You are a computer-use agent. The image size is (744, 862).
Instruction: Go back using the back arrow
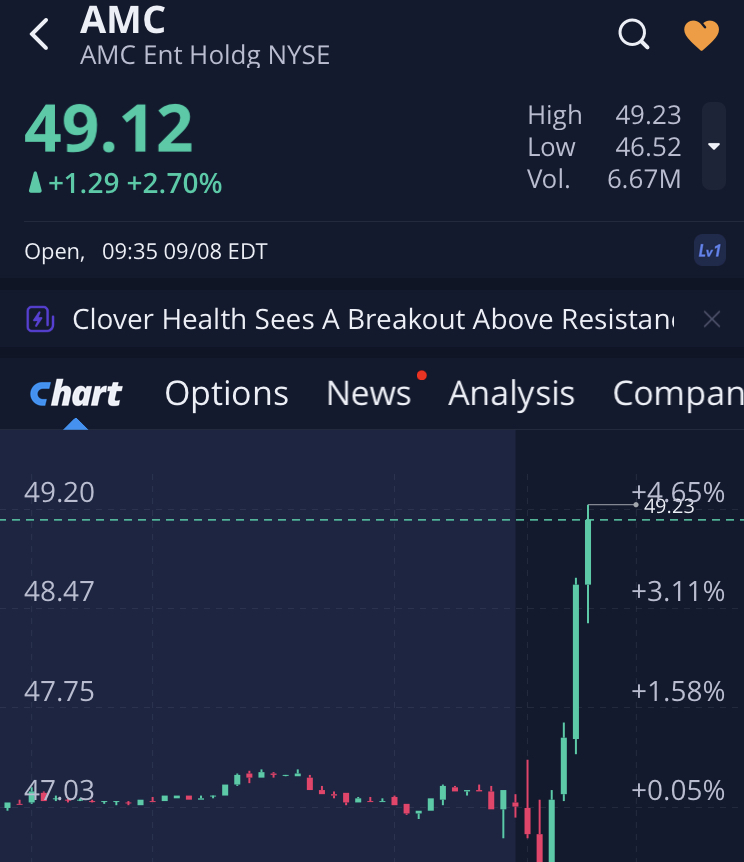point(39,35)
